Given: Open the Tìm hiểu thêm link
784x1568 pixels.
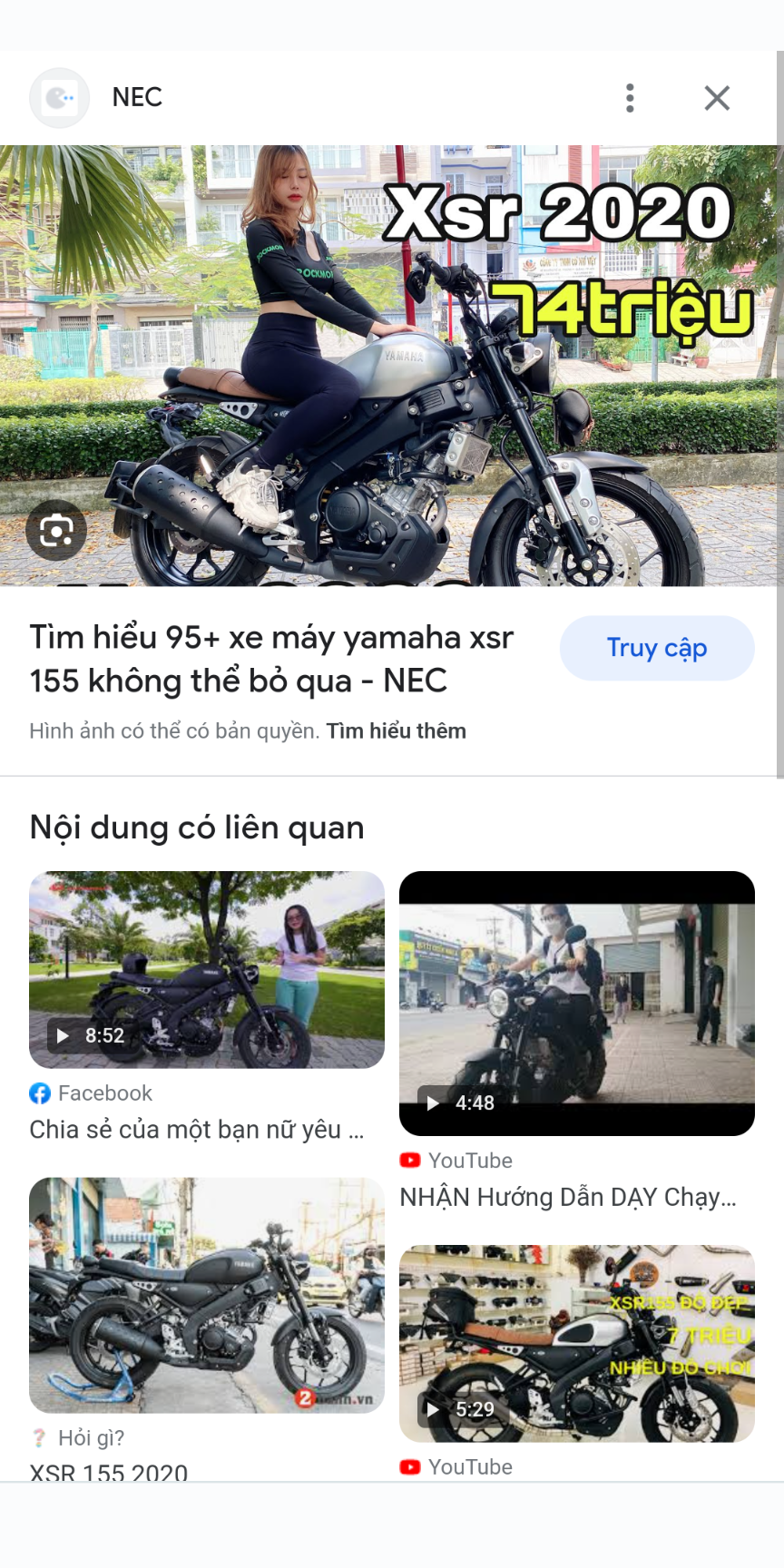Looking at the screenshot, I should [397, 731].
